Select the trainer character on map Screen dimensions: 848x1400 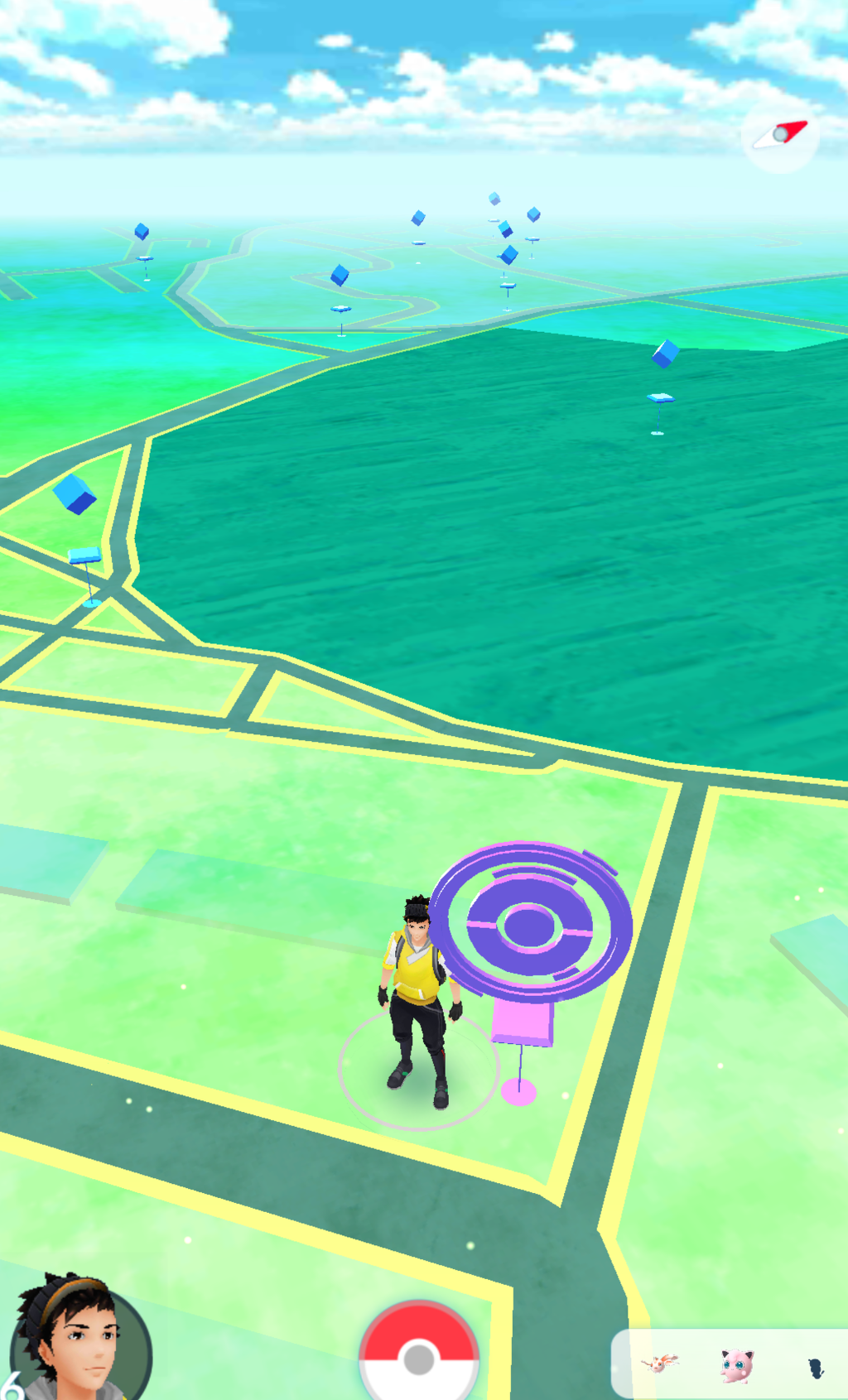418,998
